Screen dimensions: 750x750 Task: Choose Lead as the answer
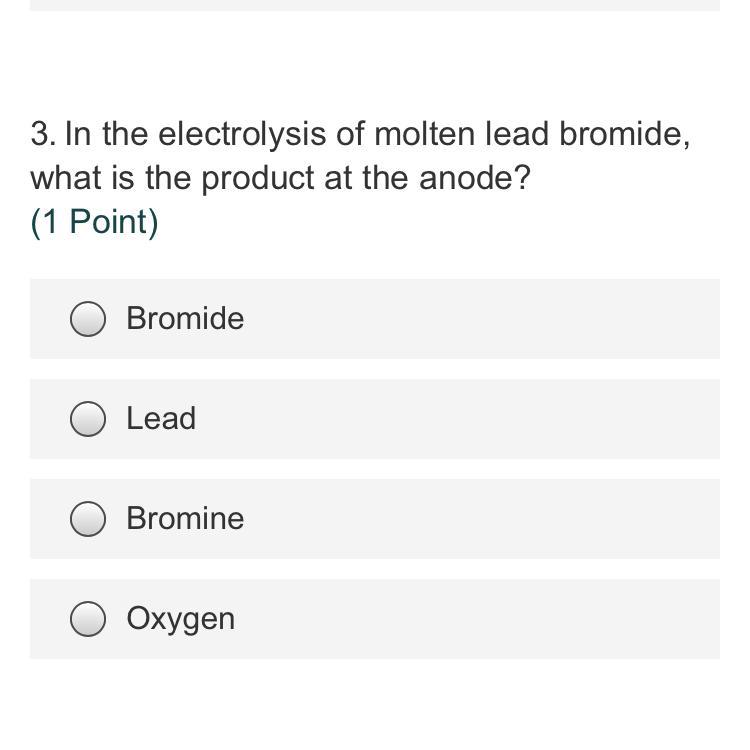[88, 419]
